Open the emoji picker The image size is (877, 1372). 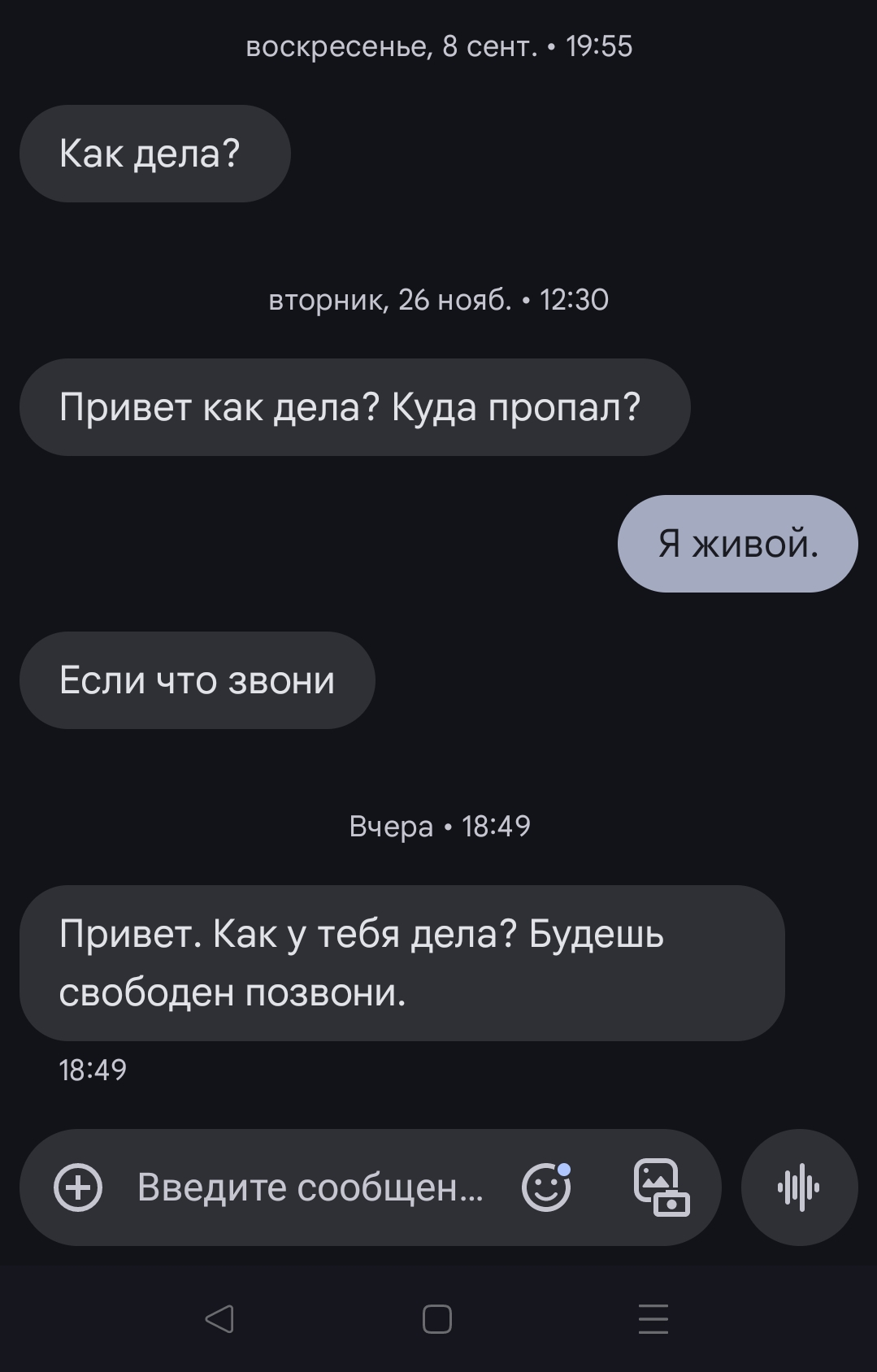(x=546, y=1187)
